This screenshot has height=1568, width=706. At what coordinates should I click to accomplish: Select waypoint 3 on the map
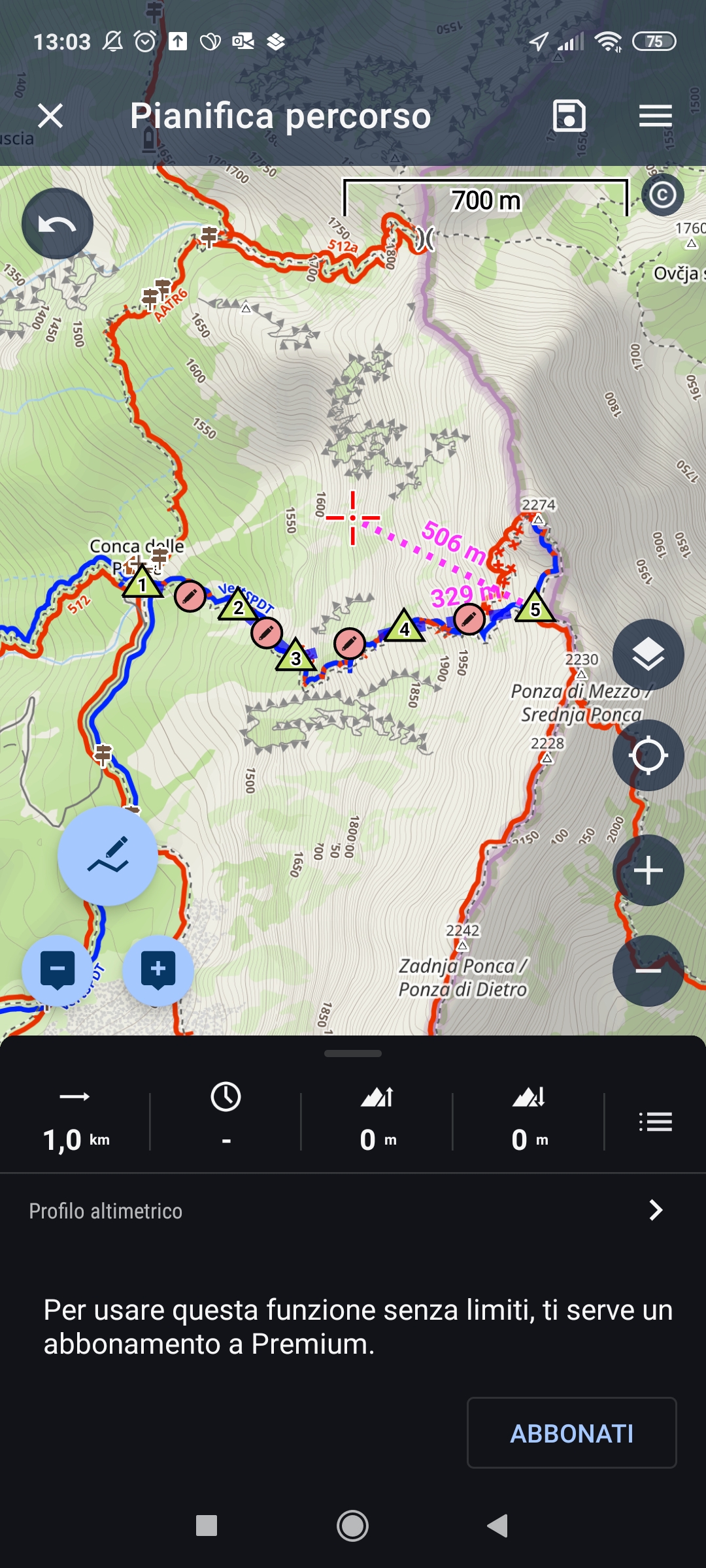click(x=295, y=657)
